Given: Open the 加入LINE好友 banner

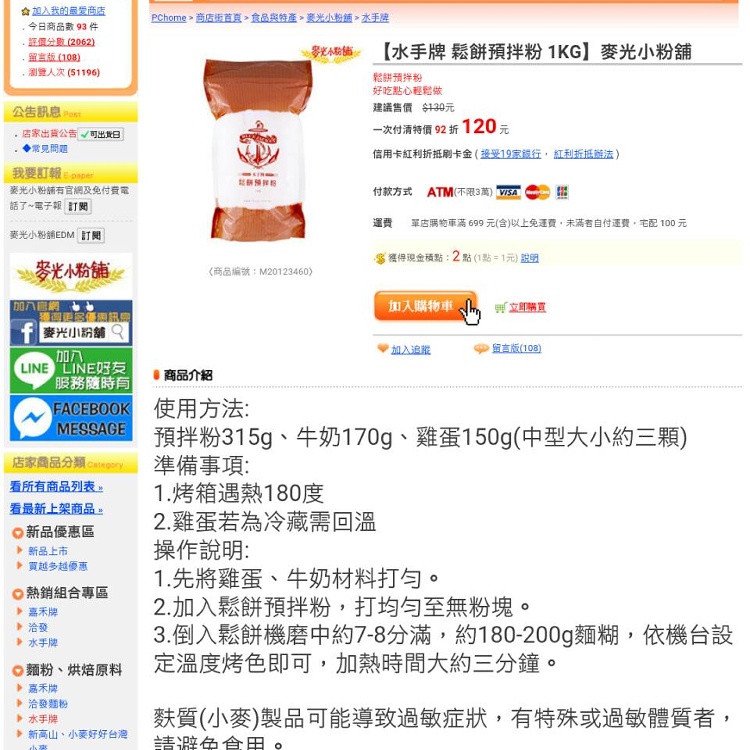Looking at the screenshot, I should [71, 370].
